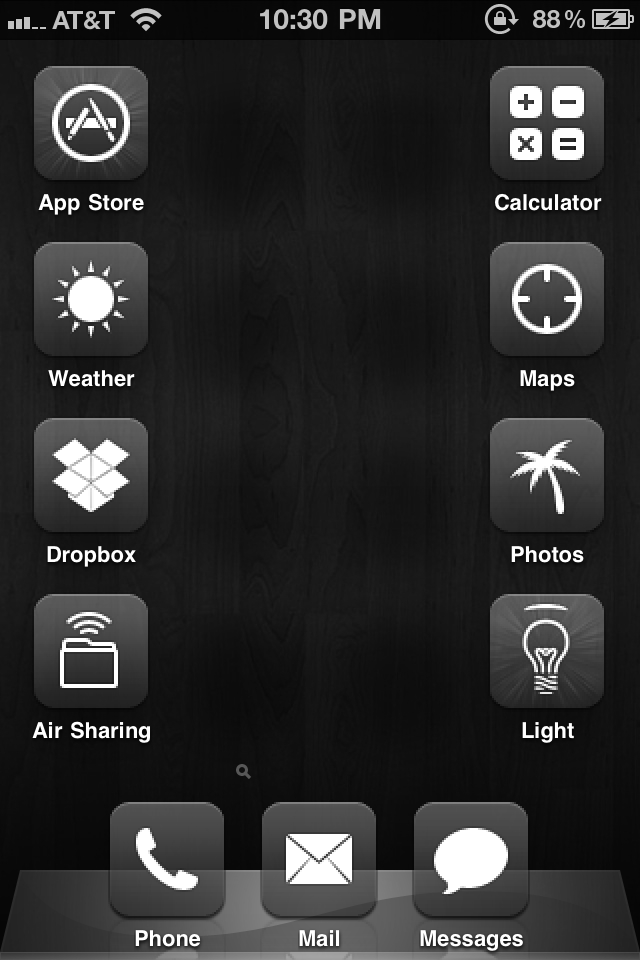Open Air Sharing
Screen dimensions: 640x960
[x=91, y=651]
